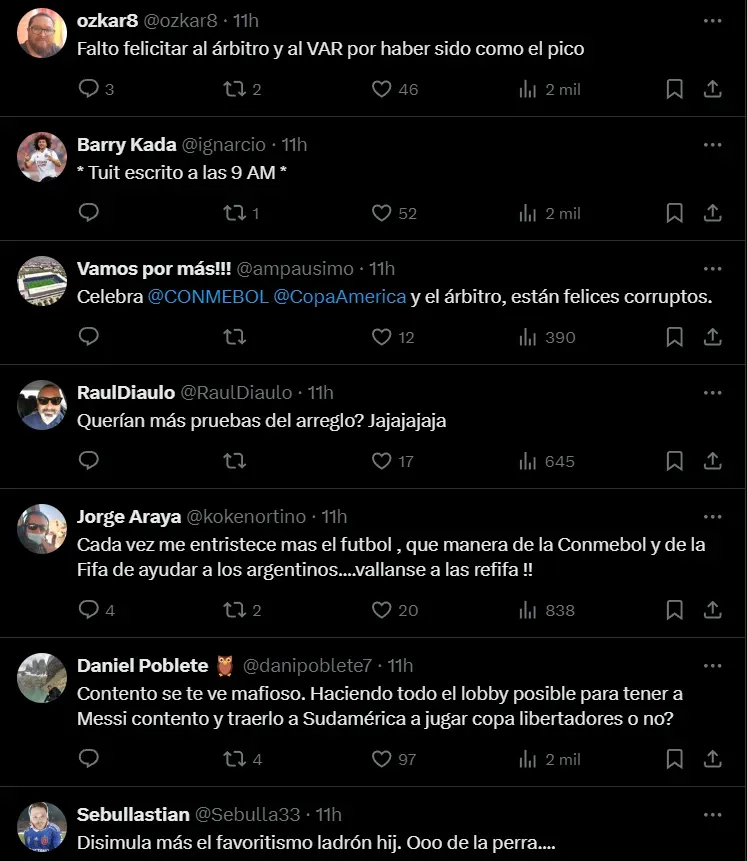
Task: Open the @CopaAmerica mention link
Action: coord(340,297)
